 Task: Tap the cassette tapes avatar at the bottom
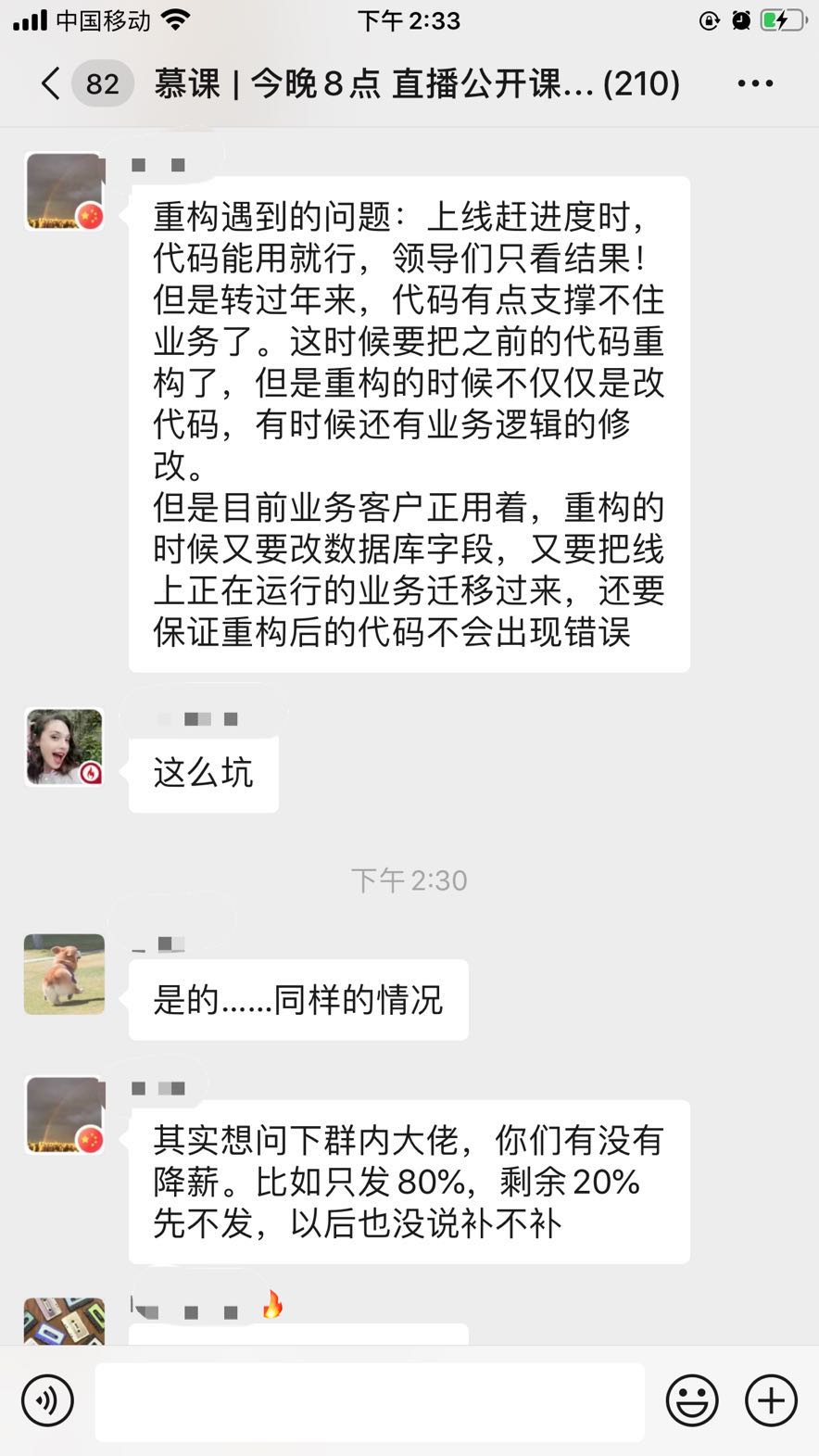point(63,1321)
